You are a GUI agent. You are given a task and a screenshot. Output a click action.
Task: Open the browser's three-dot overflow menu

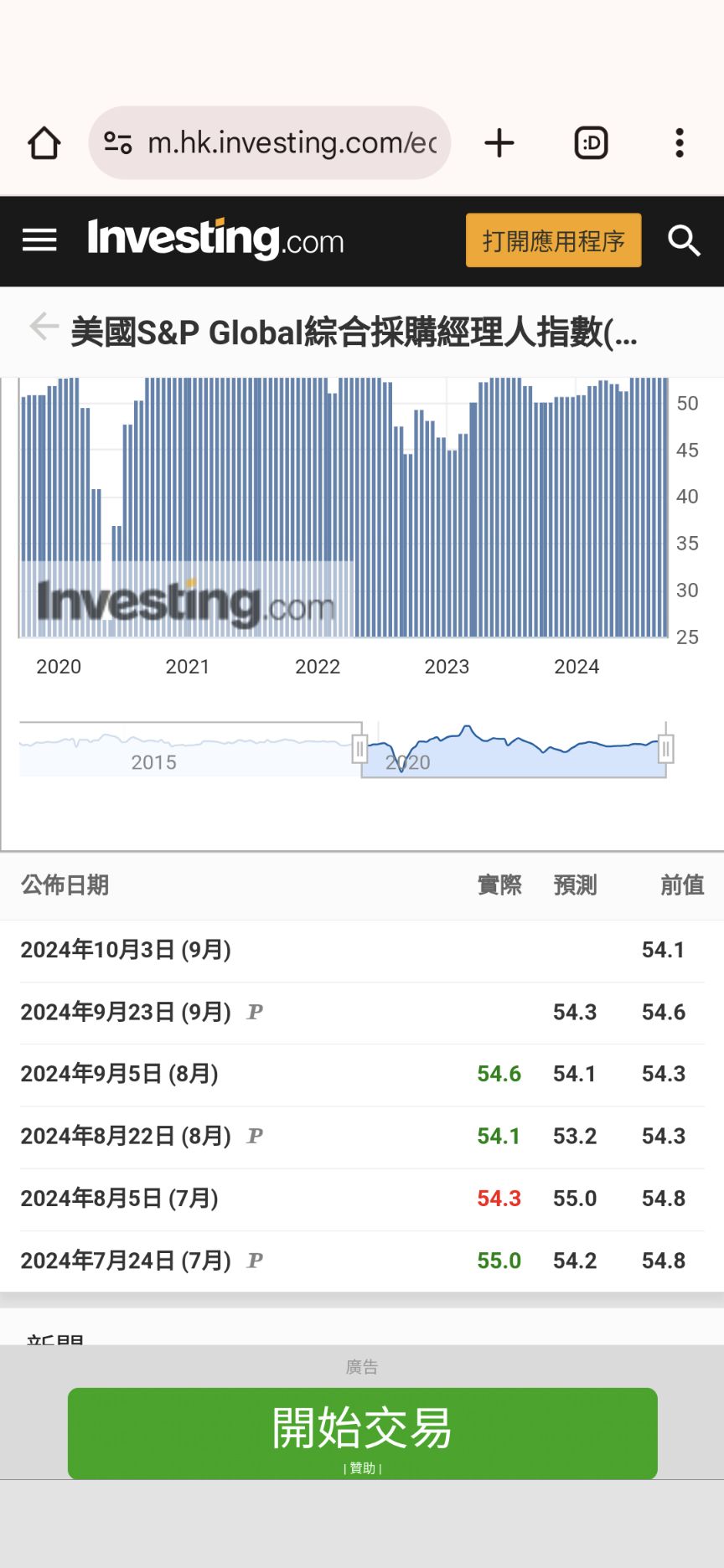(680, 143)
